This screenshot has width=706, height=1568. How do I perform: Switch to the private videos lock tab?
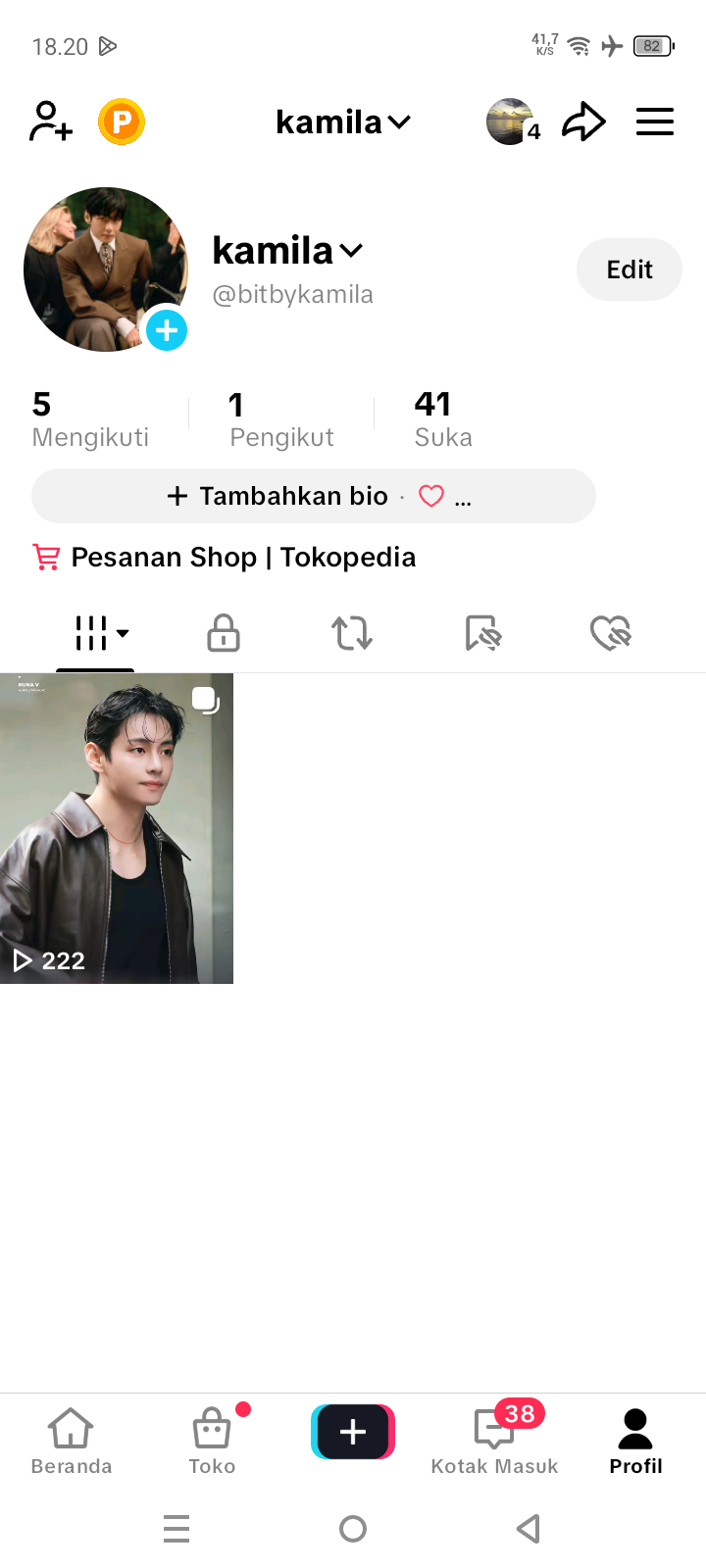(x=224, y=633)
